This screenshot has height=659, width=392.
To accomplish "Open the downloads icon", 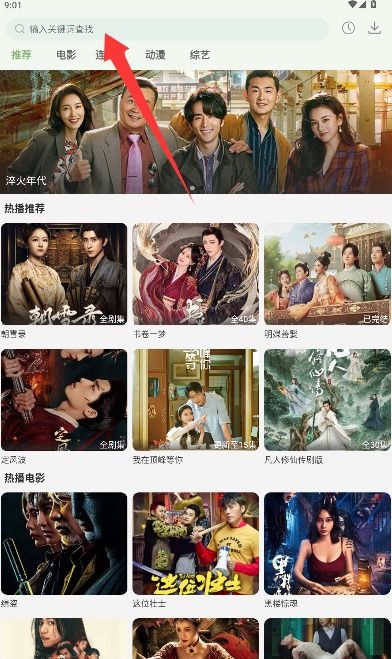I will click(374, 28).
